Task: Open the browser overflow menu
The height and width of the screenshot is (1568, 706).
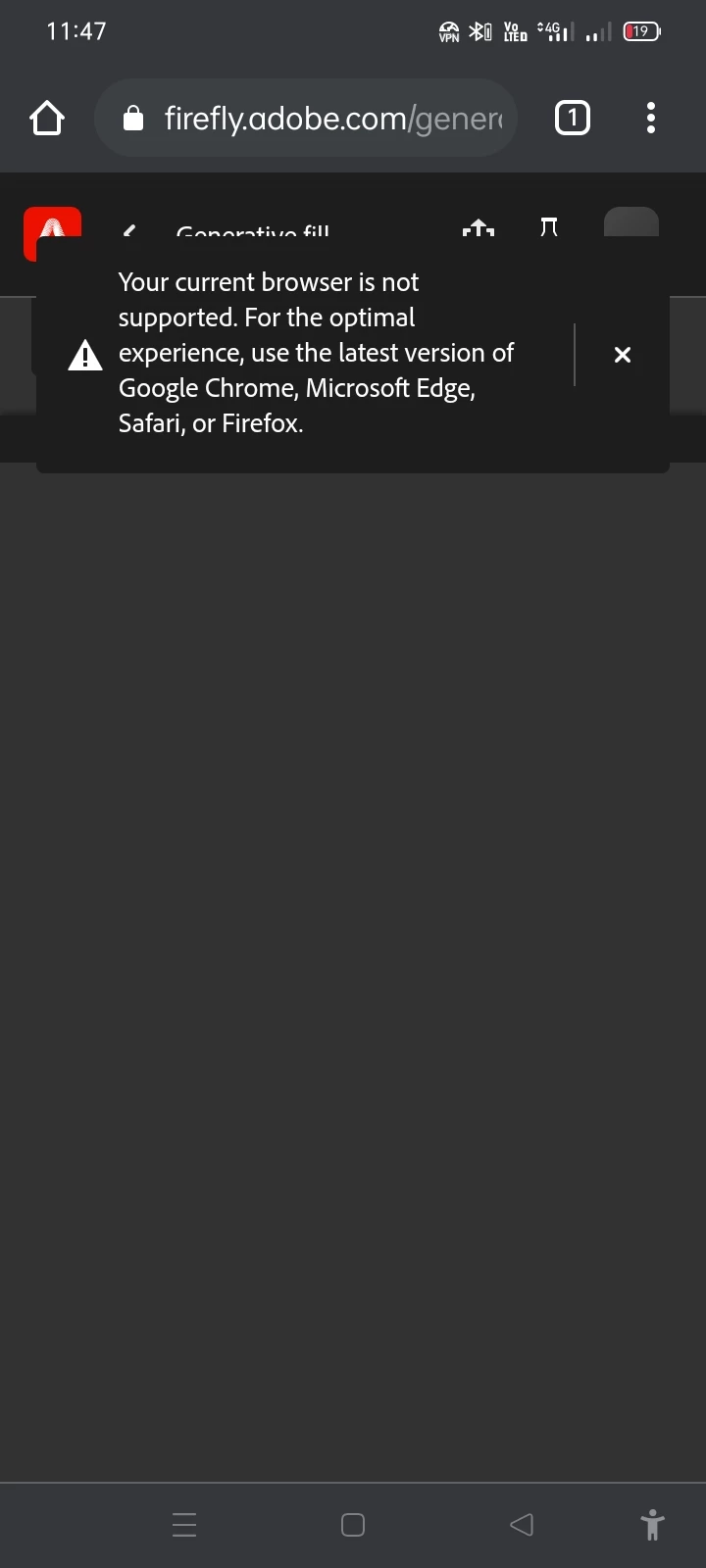Action: coord(651,119)
